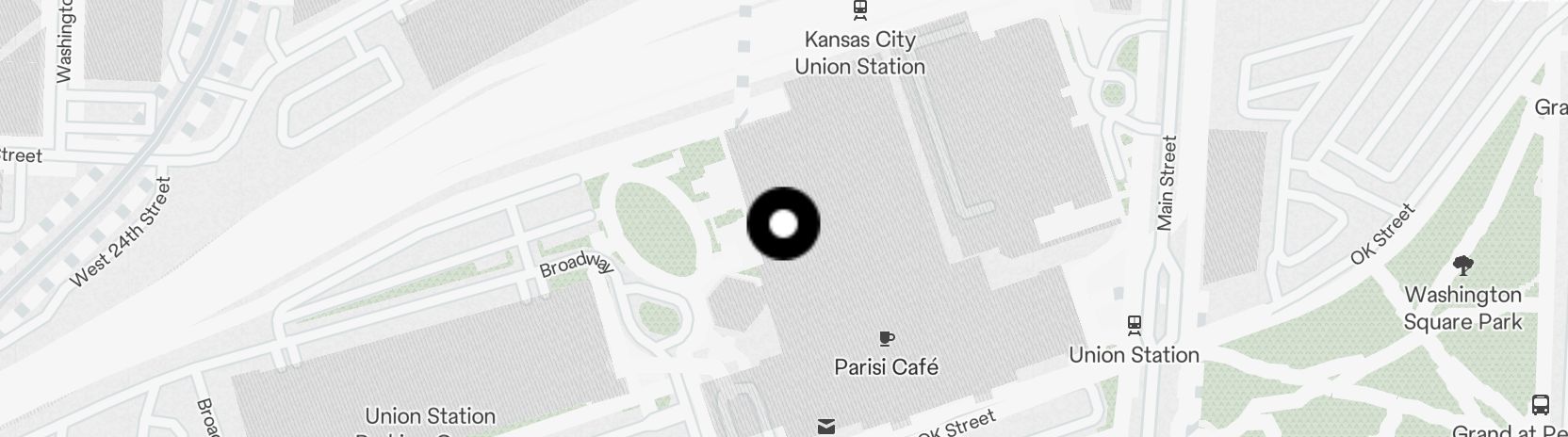This screenshot has width=1568, height=437.
Task: Open Parisi Café place marker
Action: pos(886,339)
